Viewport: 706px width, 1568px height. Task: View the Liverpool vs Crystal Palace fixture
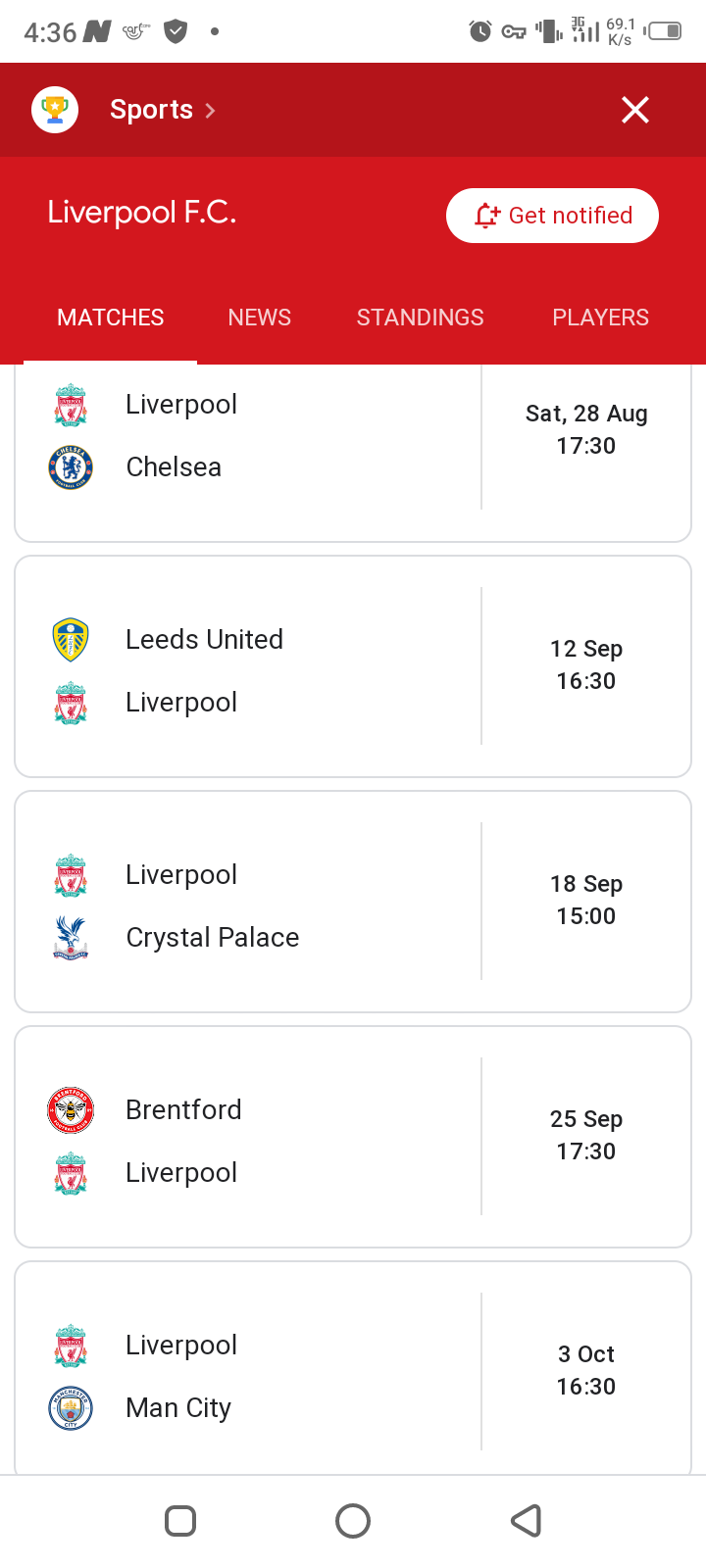353,902
